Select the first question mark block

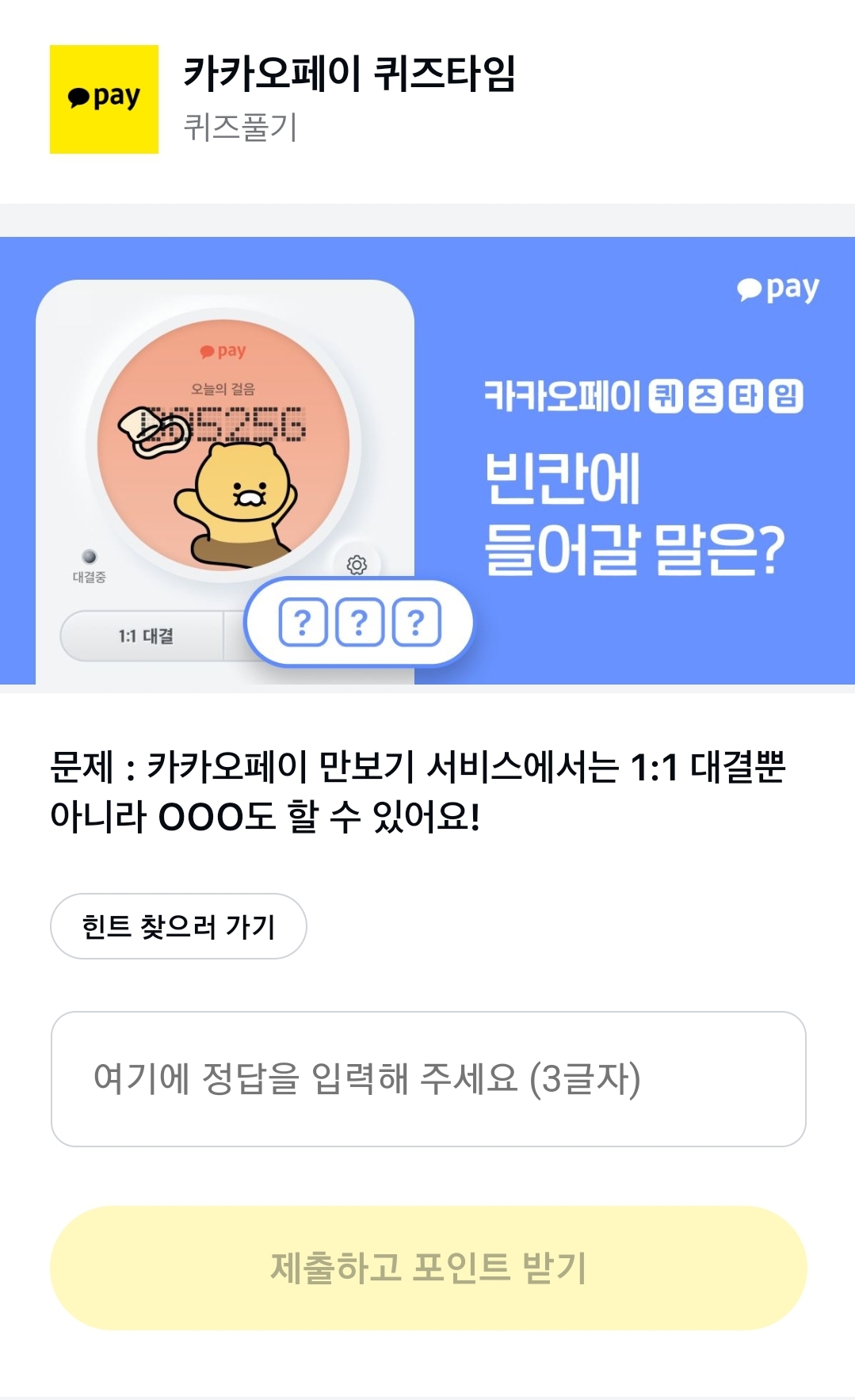coord(303,622)
